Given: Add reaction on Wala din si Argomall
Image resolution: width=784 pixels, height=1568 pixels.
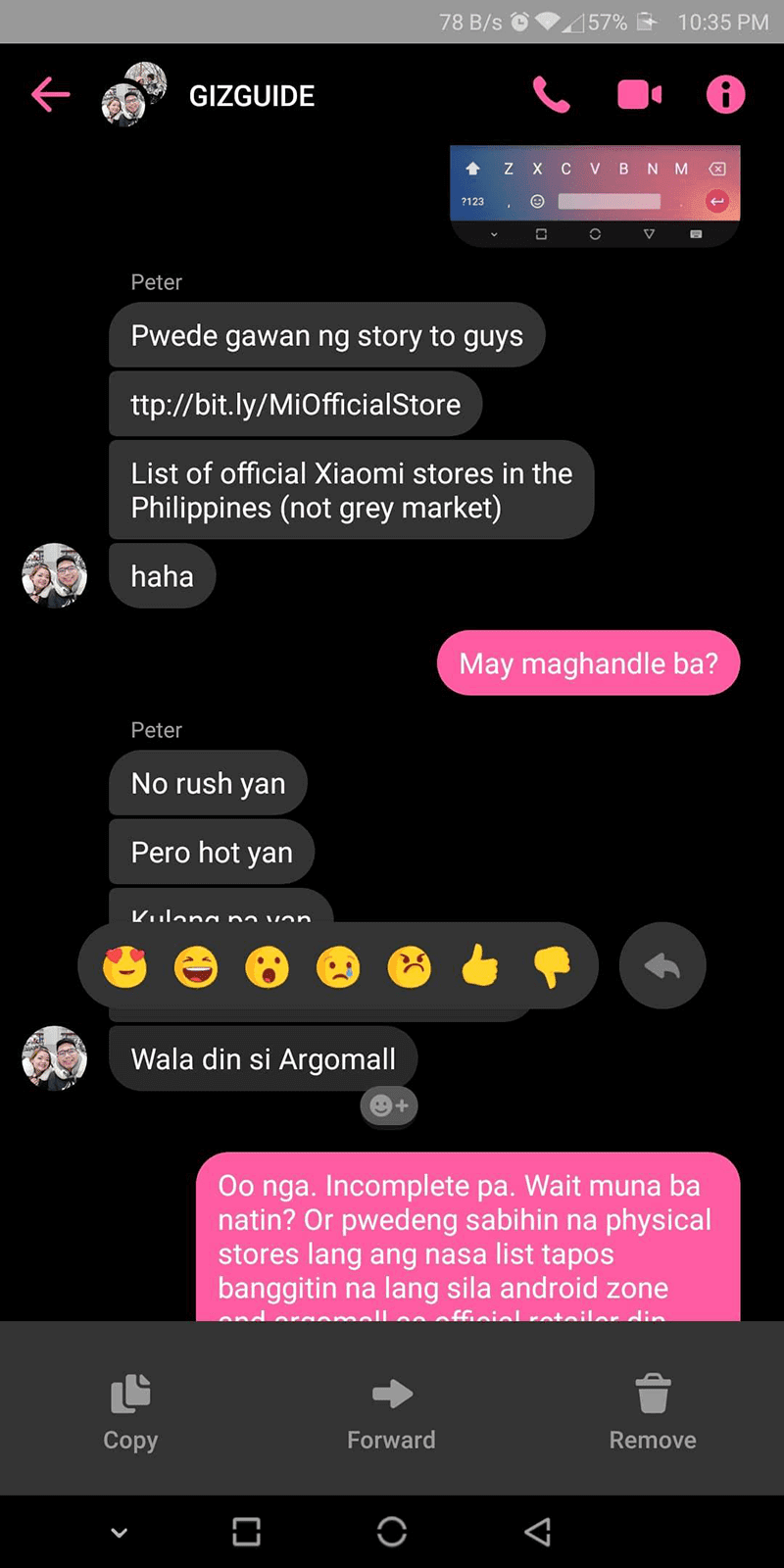Looking at the screenshot, I should (x=389, y=1105).
